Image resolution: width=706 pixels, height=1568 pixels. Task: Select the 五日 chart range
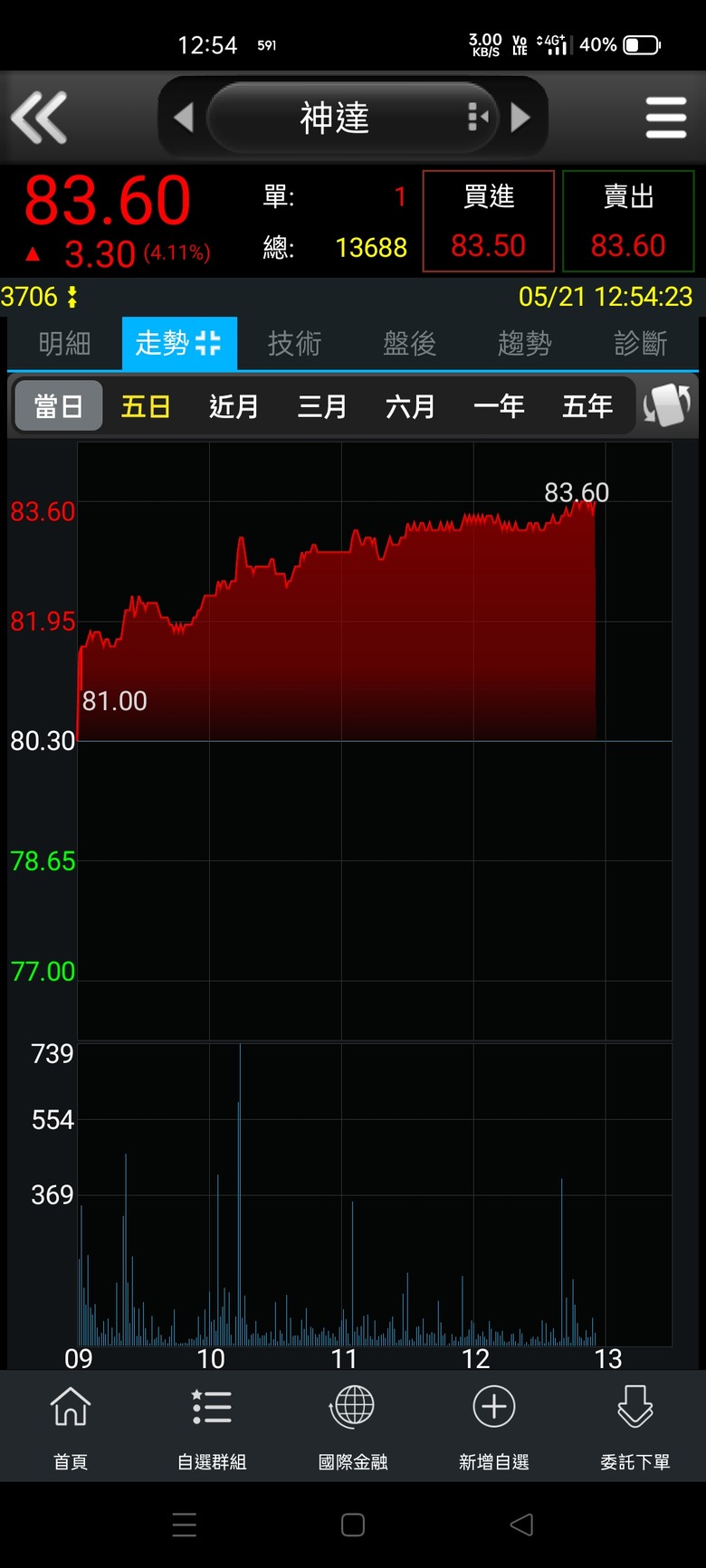(x=146, y=406)
